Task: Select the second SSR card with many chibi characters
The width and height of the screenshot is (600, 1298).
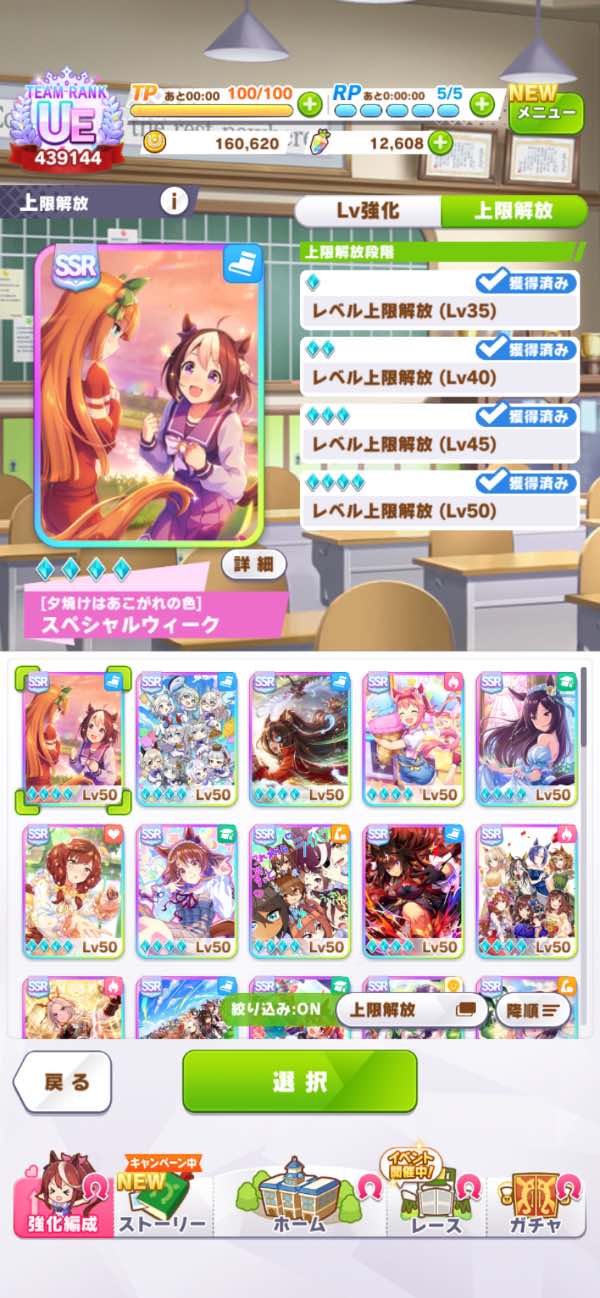Action: click(x=186, y=738)
